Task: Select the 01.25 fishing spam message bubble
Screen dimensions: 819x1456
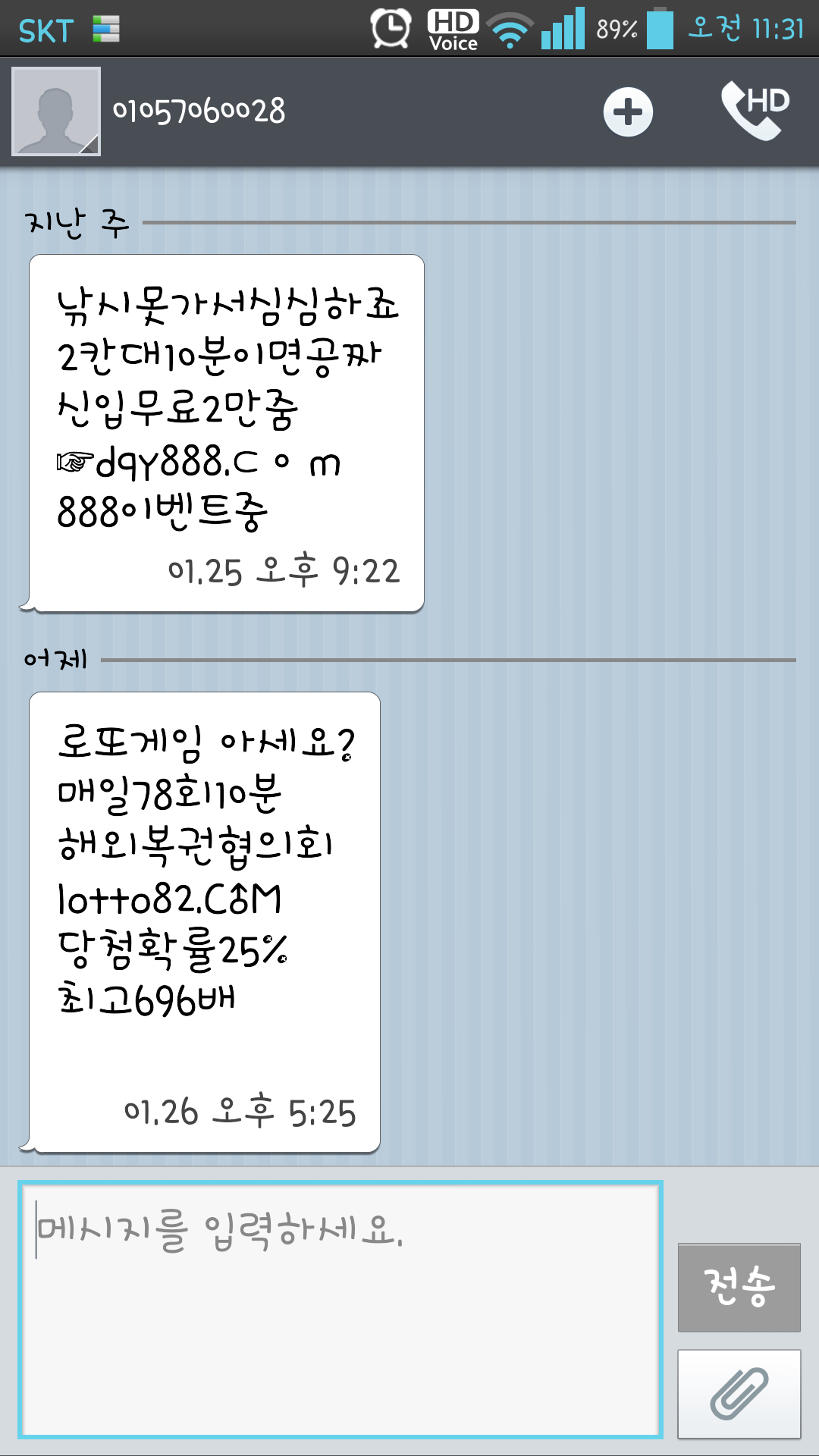Action: (x=226, y=433)
